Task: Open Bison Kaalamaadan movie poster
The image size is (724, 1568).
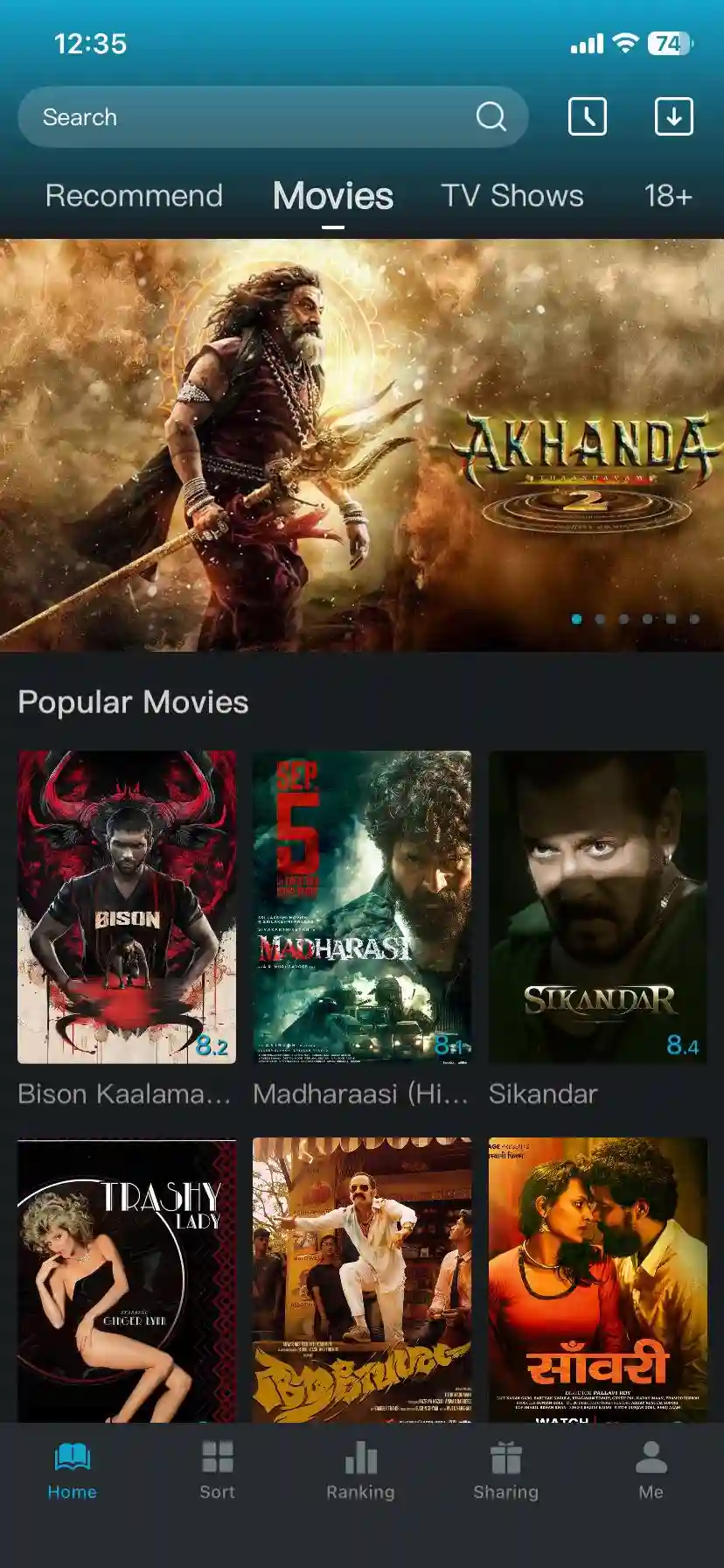Action: point(127,907)
